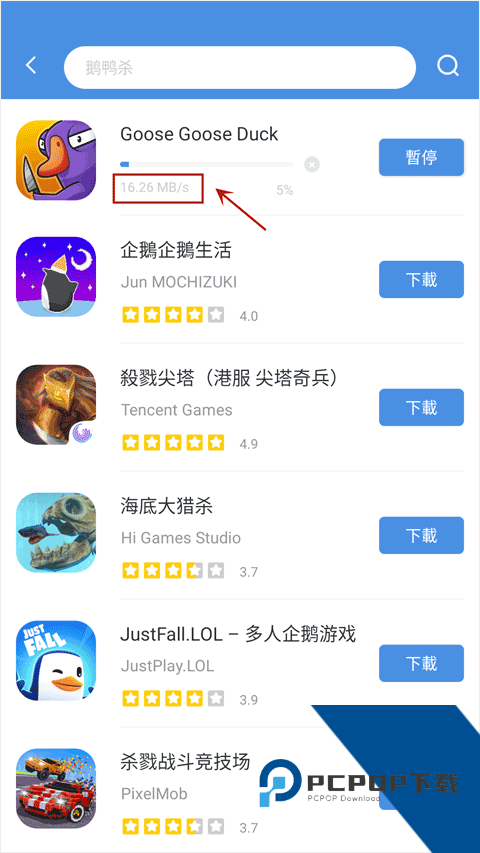Open the JustFall.LOL app details

[240, 663]
